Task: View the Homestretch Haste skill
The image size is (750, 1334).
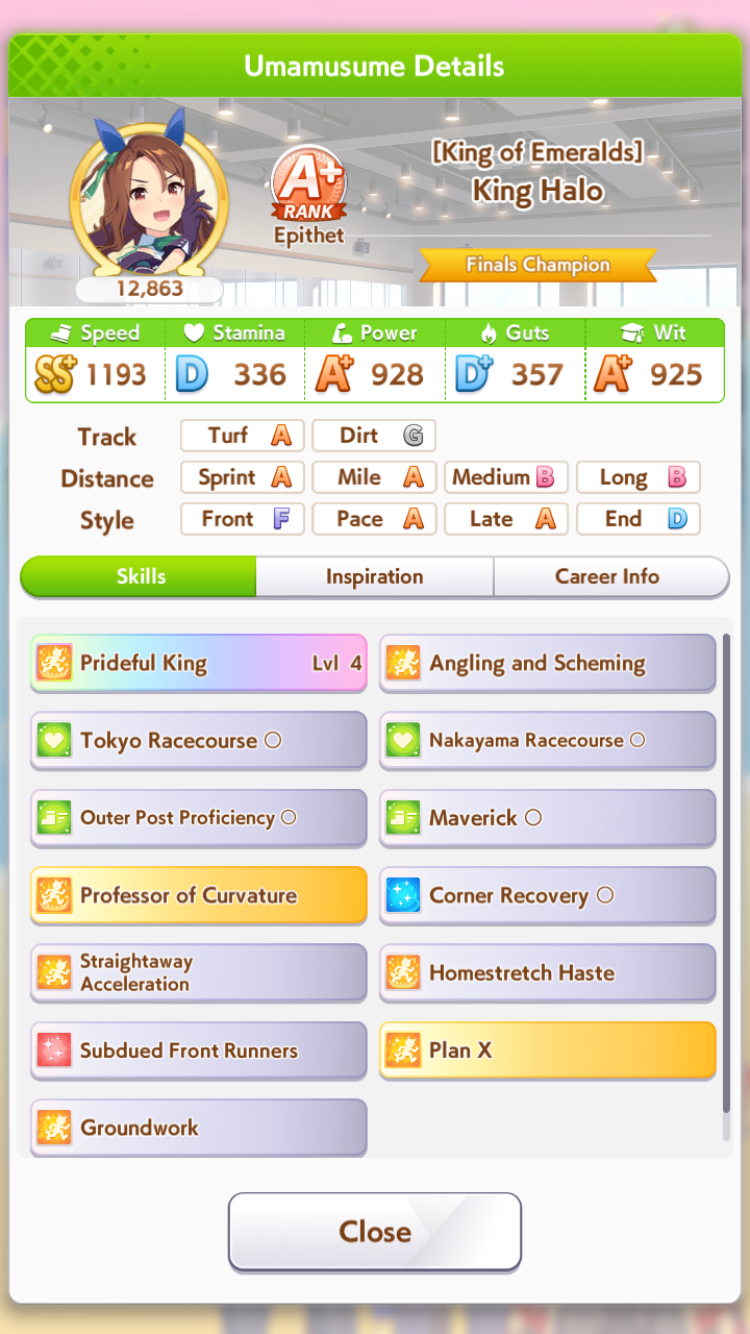Action: [x=547, y=973]
